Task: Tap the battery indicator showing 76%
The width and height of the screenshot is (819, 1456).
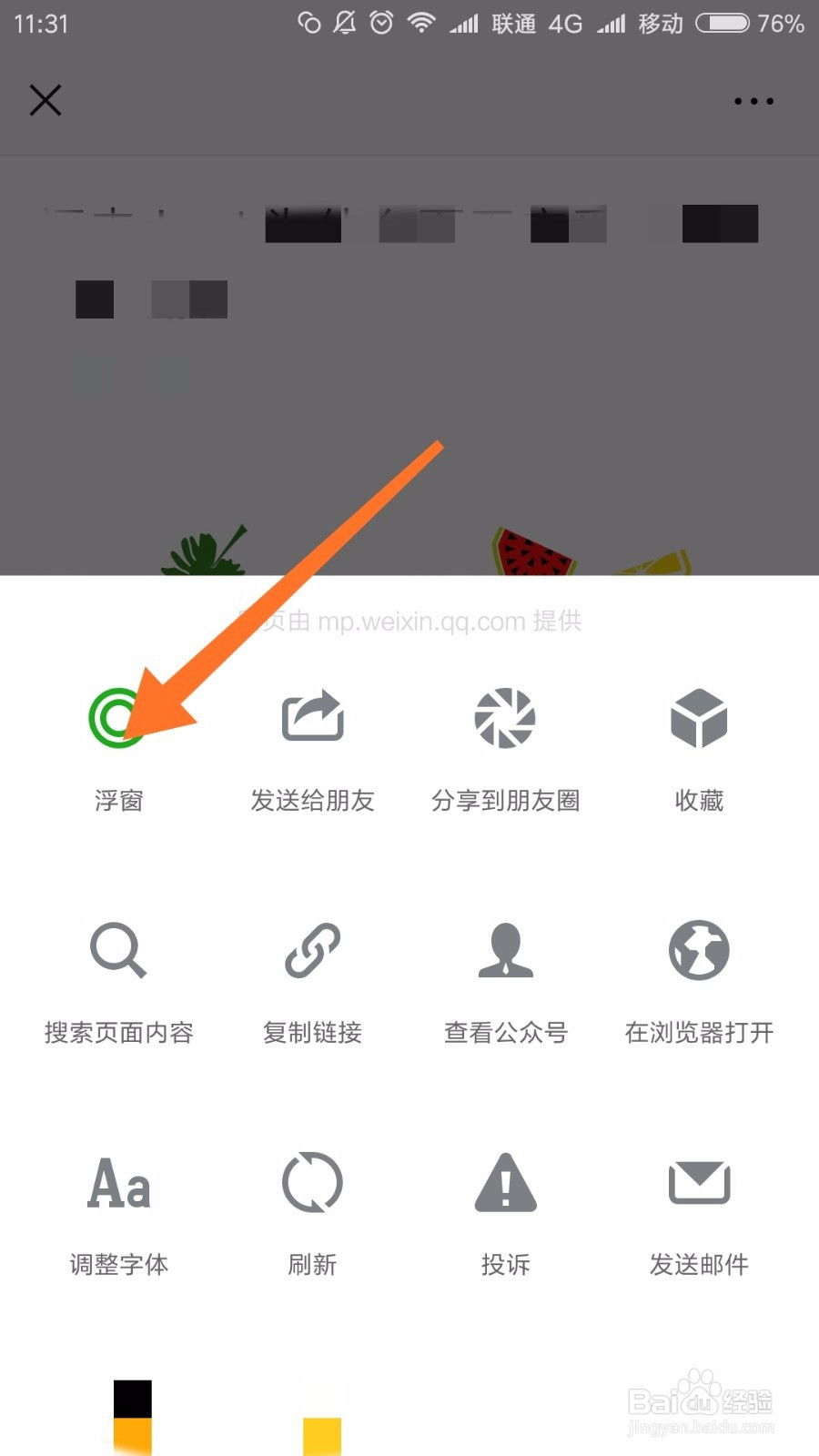Action: click(722, 25)
